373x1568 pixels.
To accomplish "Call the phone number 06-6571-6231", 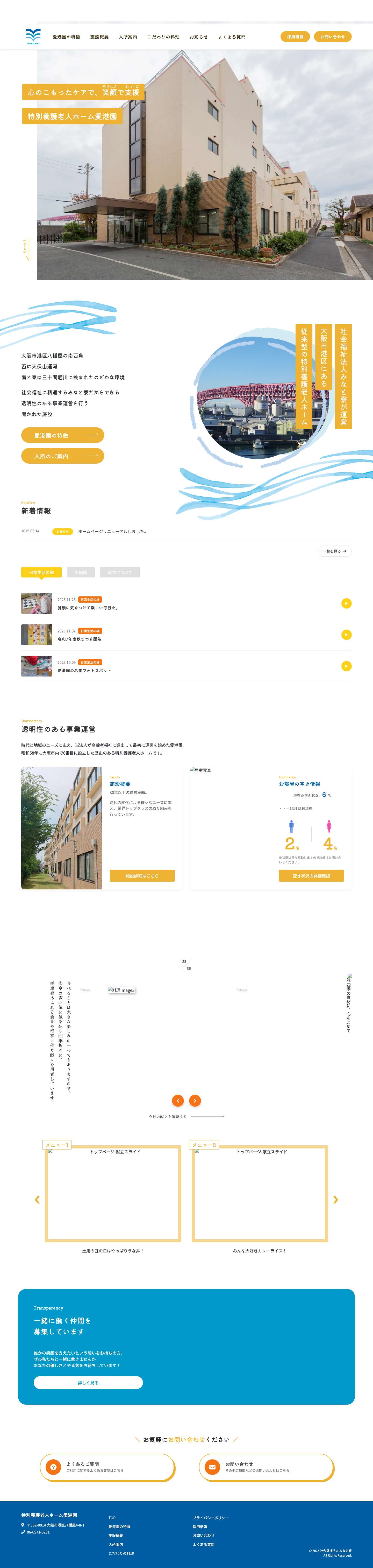I will click(38, 1532).
